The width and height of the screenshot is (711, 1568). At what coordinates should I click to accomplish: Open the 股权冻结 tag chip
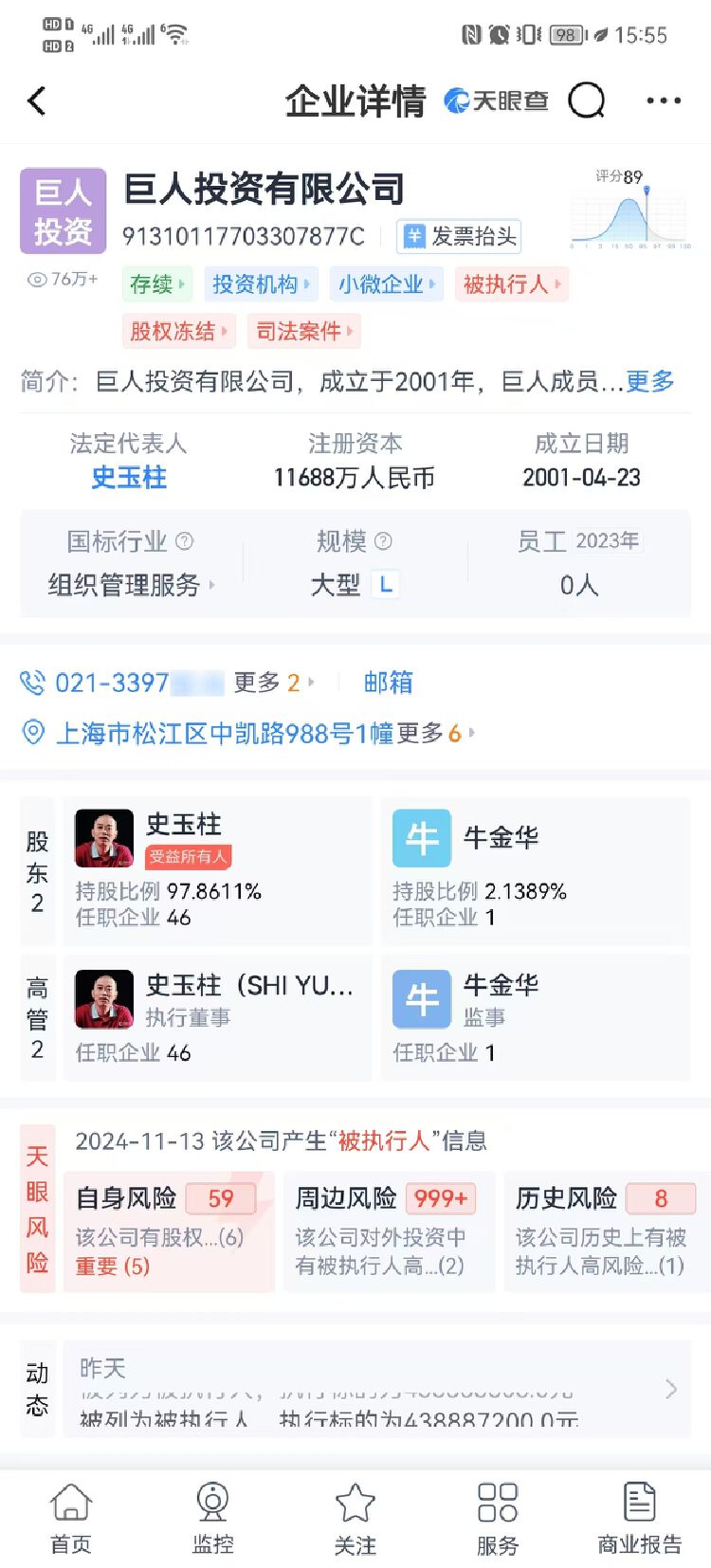click(x=177, y=331)
